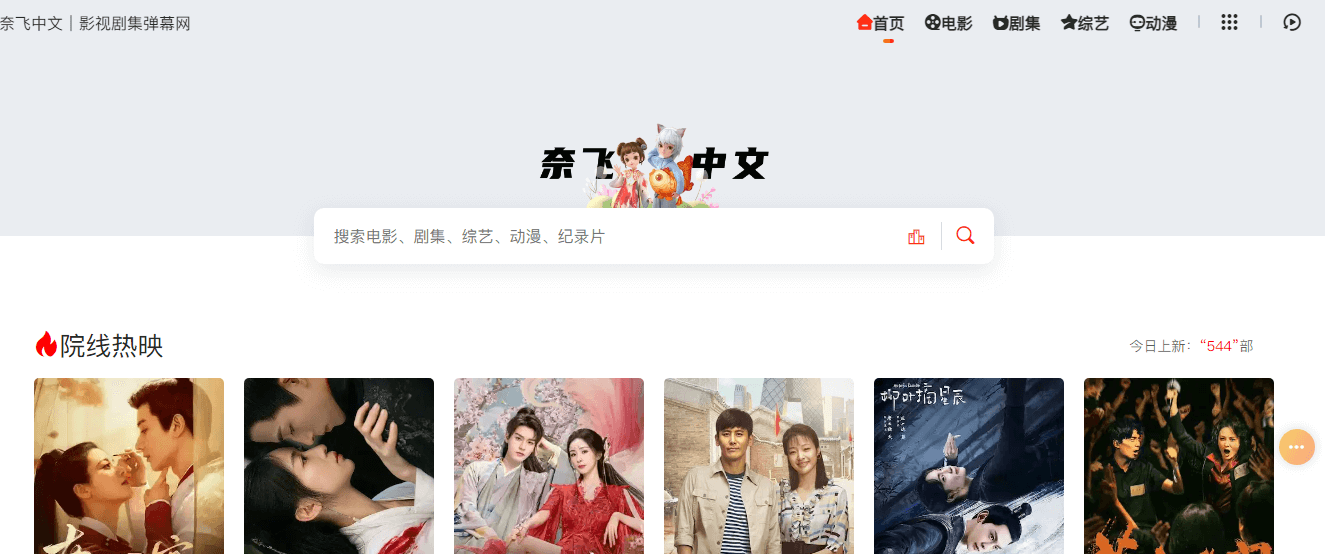The height and width of the screenshot is (554, 1325).
Task: Open the poster with raised fists crowd
Action: pos(1178,466)
